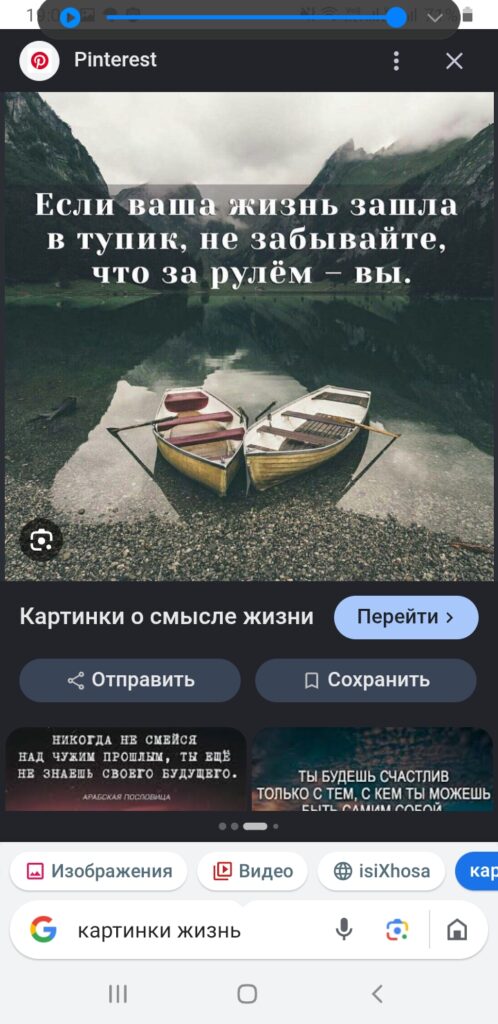498x1024 pixels.
Task: Go to the Google home screen
Action: (x=457, y=930)
